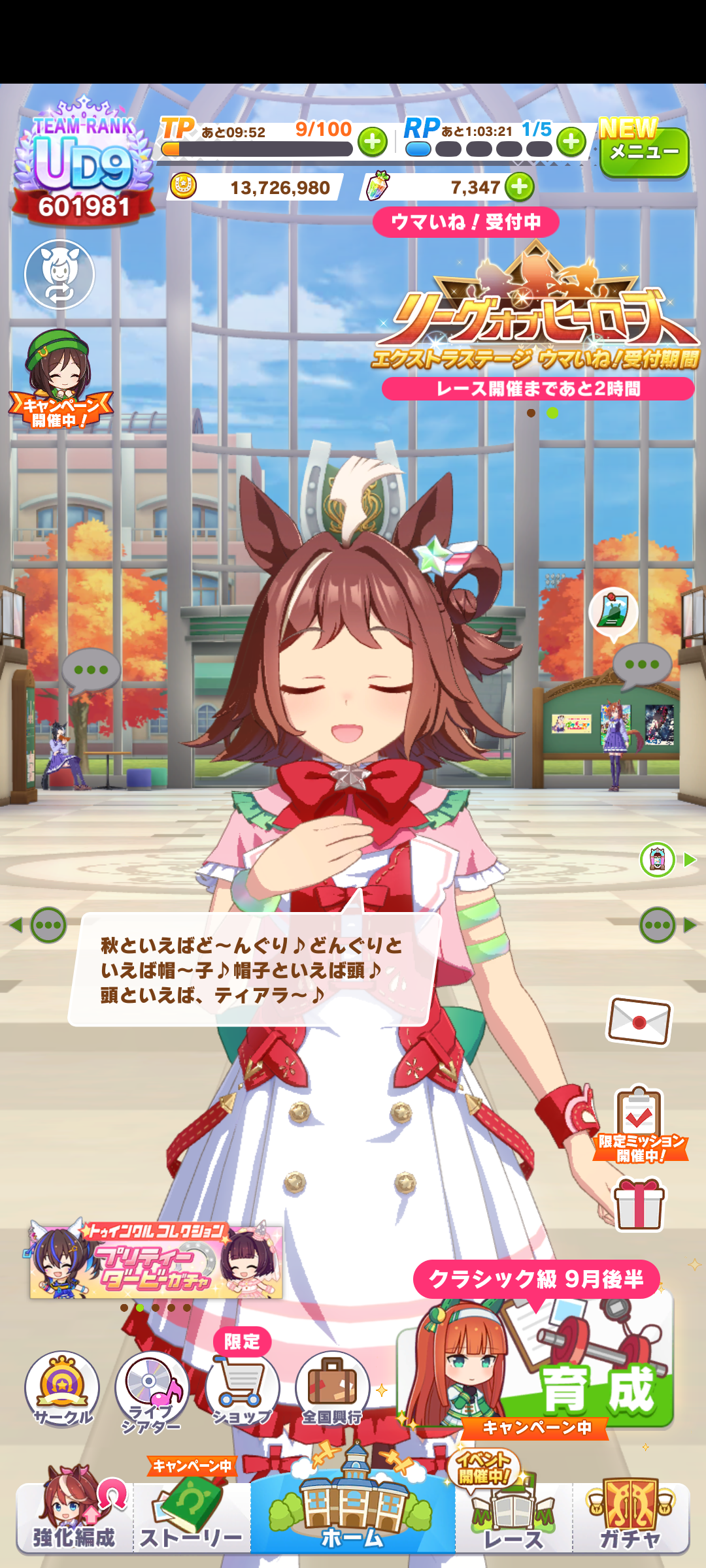
Task: Add RP with the plus button
Action: 571,140
